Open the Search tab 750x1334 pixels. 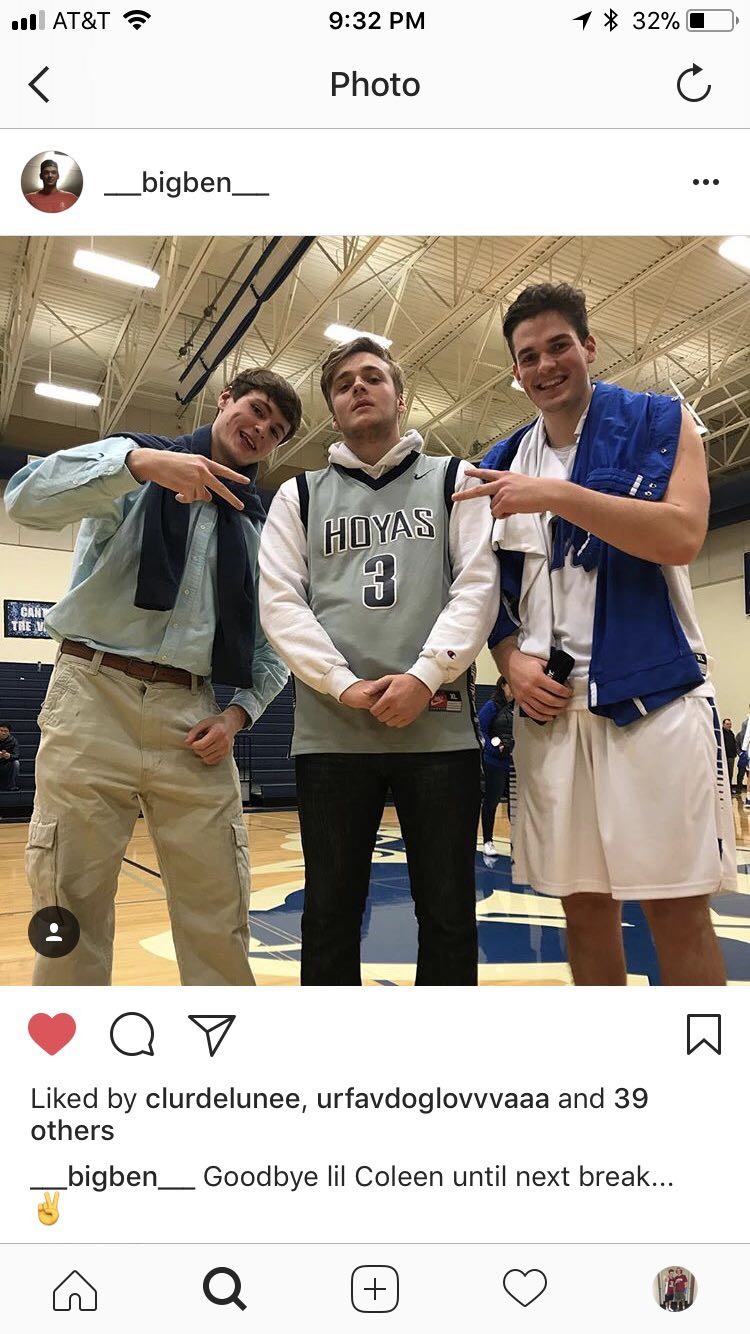(225, 1289)
